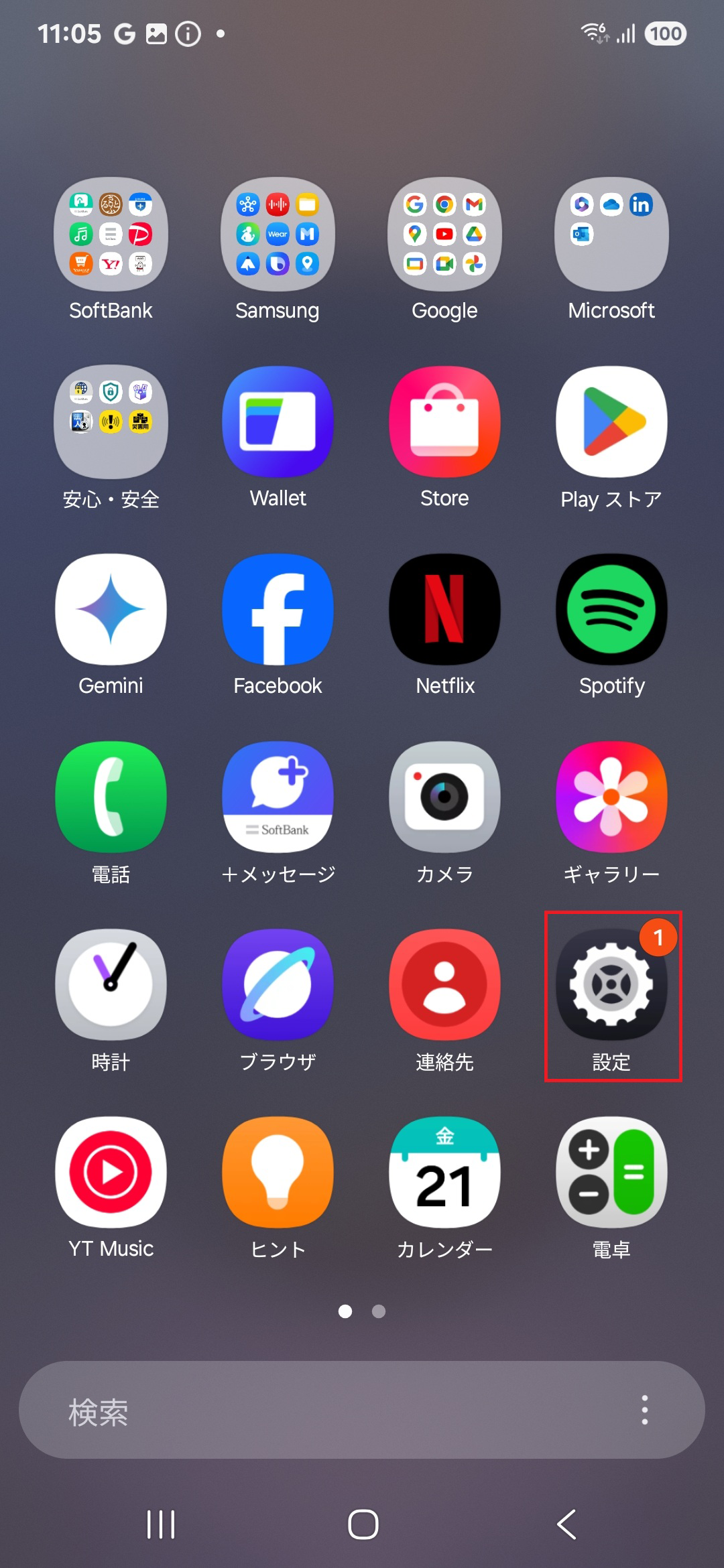Open YT Music

111,1173
